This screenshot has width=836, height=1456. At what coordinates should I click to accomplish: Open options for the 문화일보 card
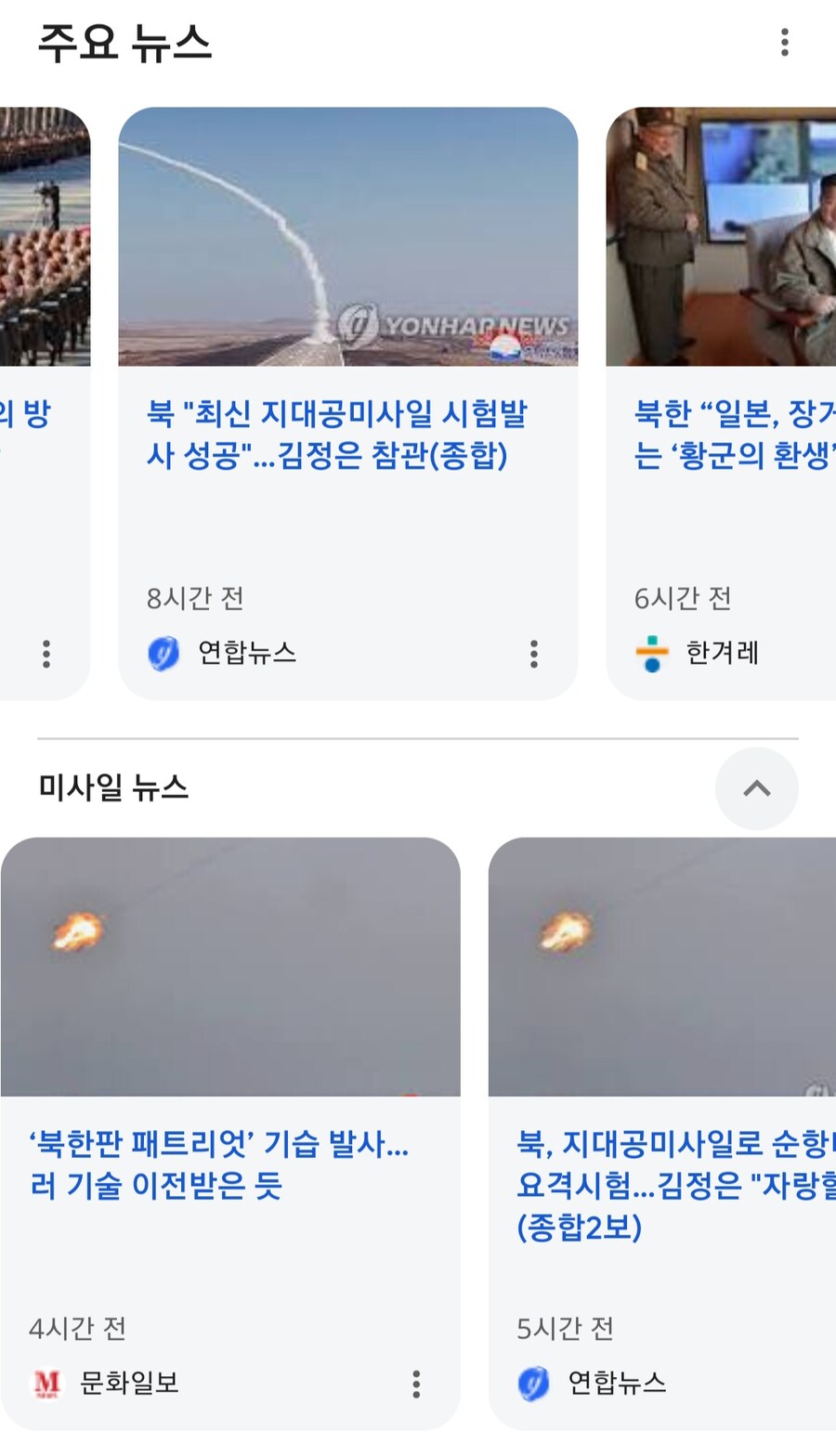click(x=416, y=1384)
